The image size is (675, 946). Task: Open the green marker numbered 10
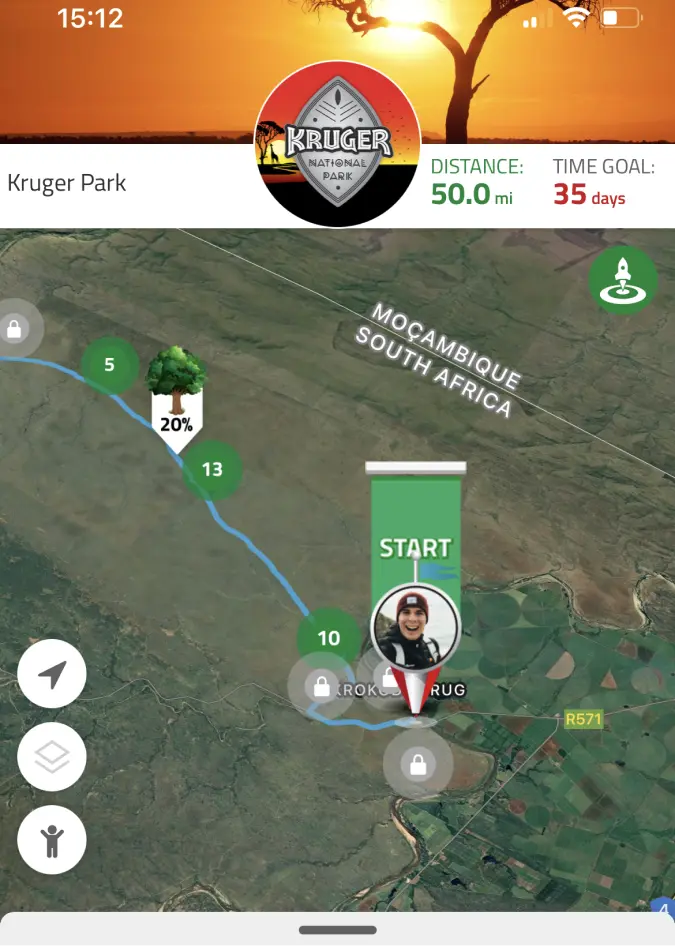(328, 638)
